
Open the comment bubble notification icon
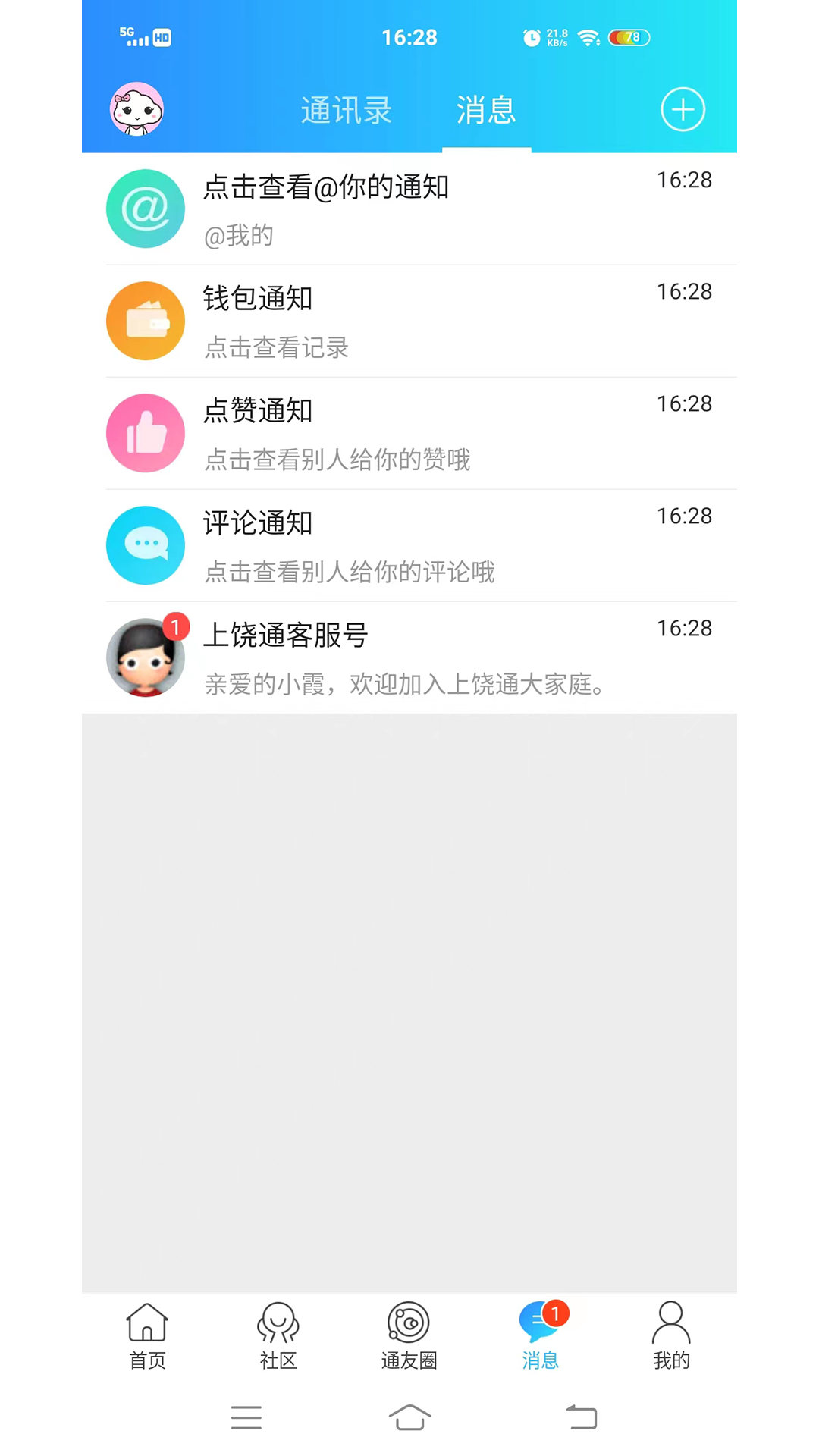146,545
